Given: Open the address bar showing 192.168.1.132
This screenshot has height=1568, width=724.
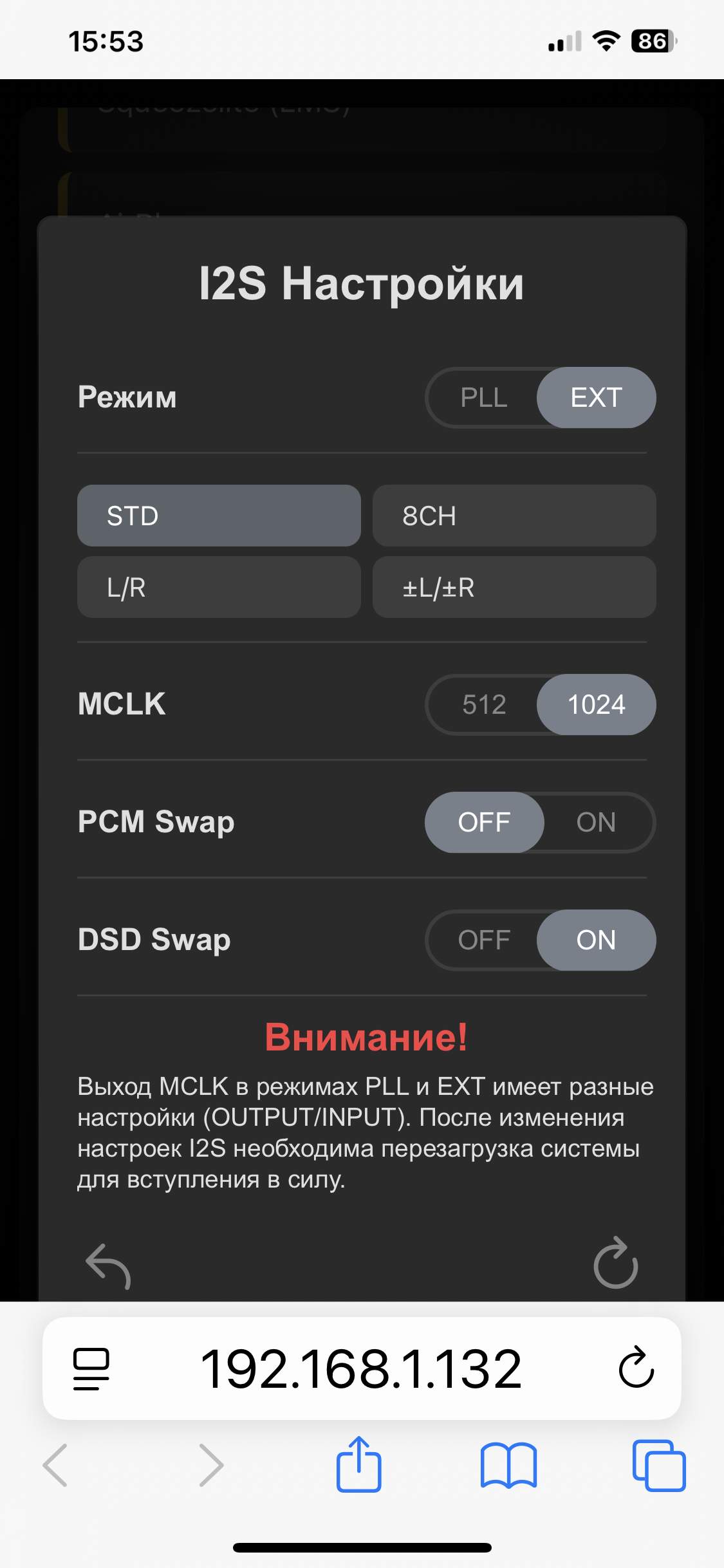Looking at the screenshot, I should tap(360, 1368).
